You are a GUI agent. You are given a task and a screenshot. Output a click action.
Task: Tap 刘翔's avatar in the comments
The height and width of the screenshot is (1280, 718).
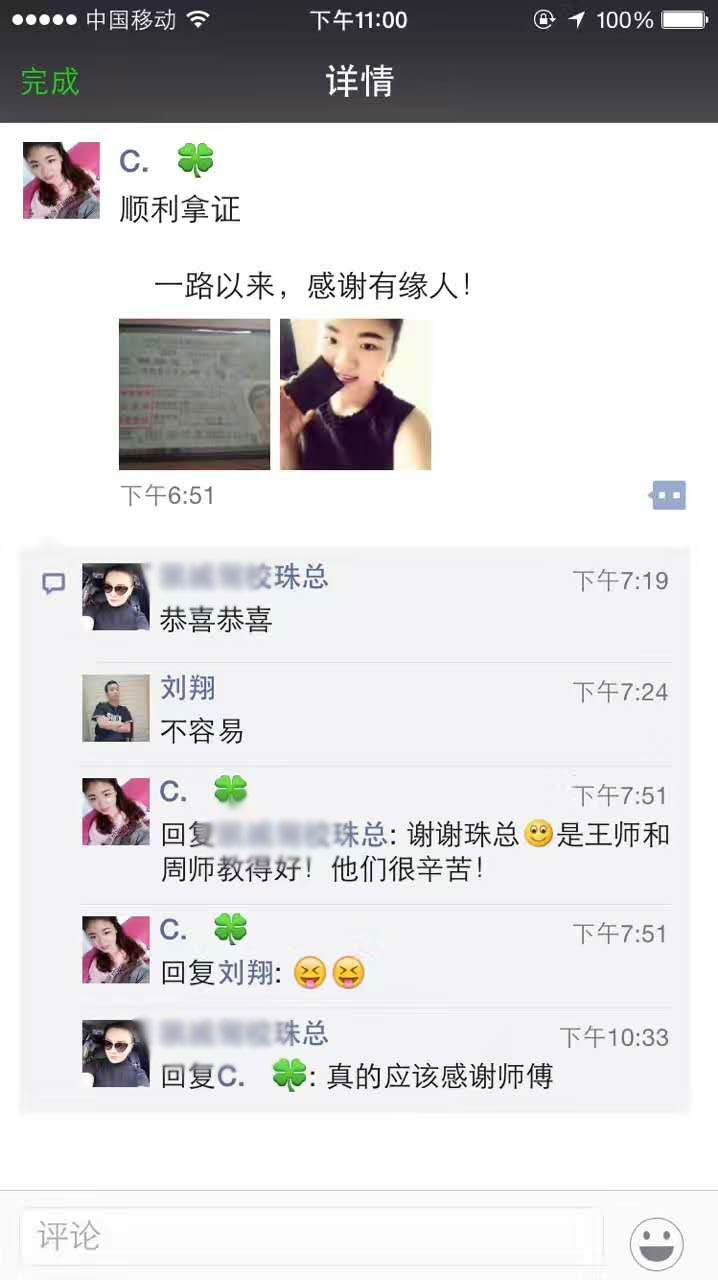pos(115,708)
